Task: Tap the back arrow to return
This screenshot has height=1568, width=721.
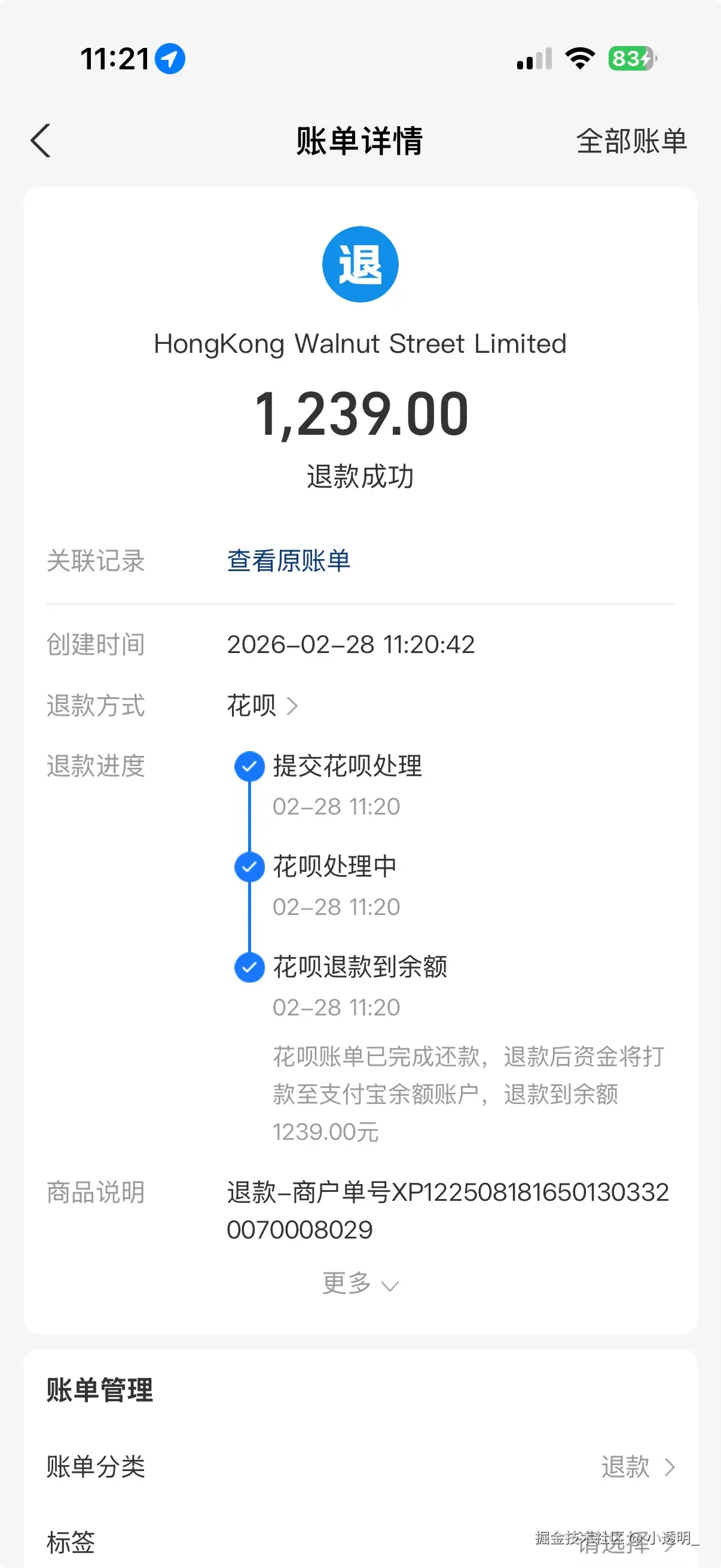Action: click(x=41, y=140)
